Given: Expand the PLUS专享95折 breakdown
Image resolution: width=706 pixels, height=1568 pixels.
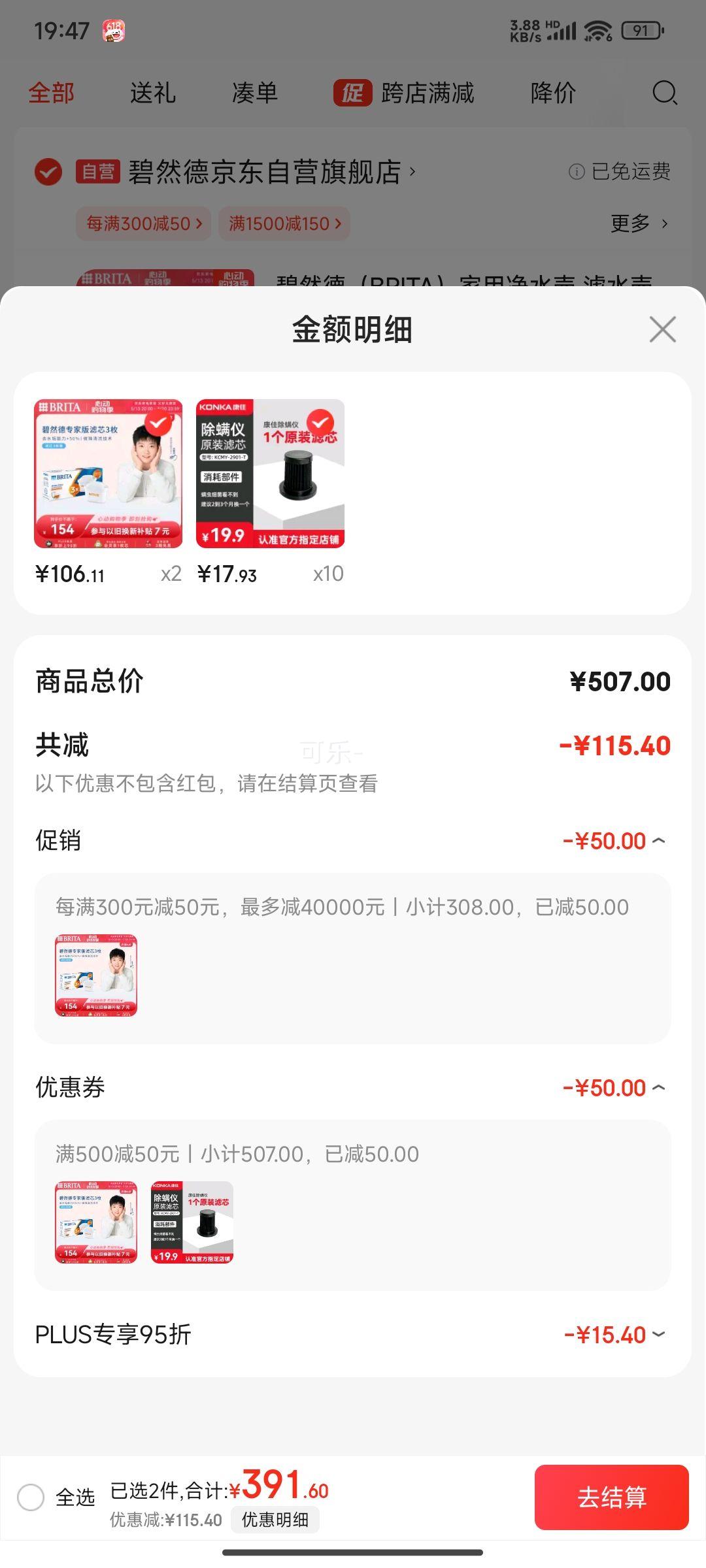Looking at the screenshot, I should coord(658,1335).
